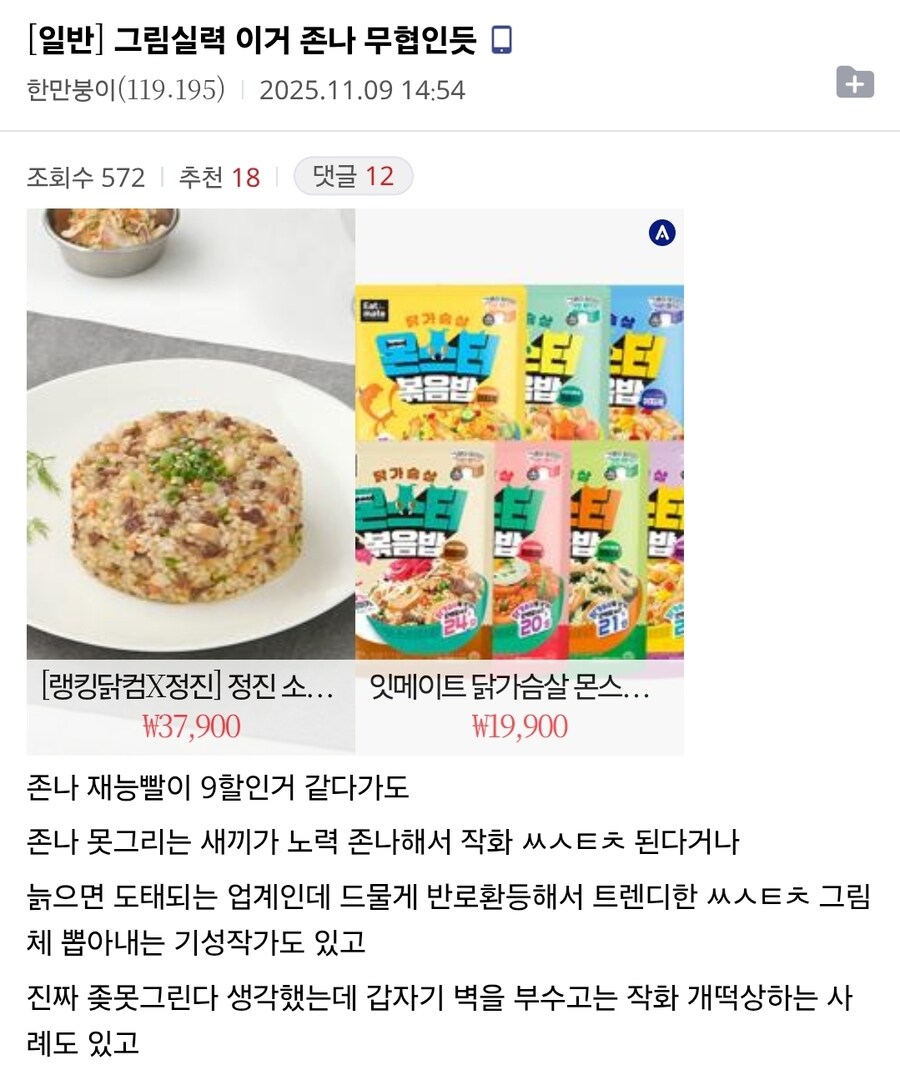Viewport: 900px width, 1070px height.
Task: Save post with the folder-plus icon
Action: pos(854,83)
